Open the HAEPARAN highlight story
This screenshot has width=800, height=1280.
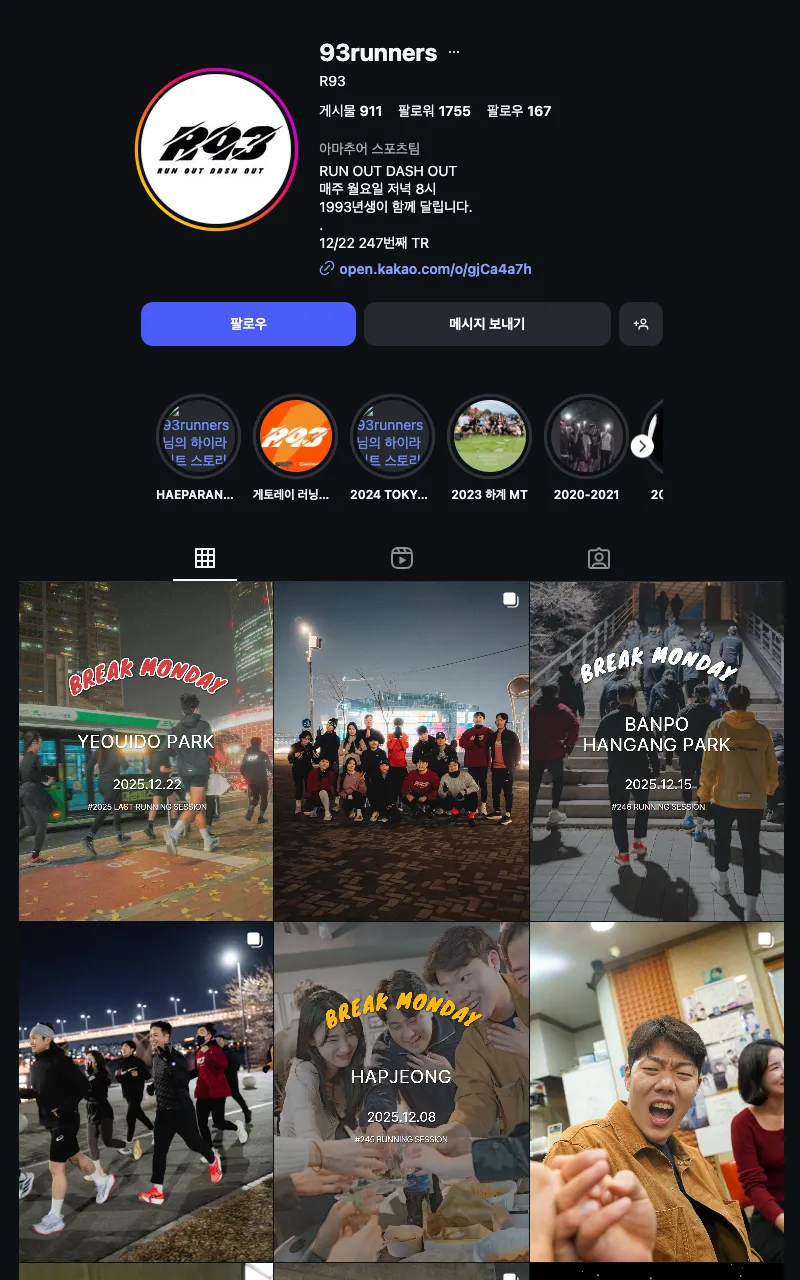[x=198, y=437]
